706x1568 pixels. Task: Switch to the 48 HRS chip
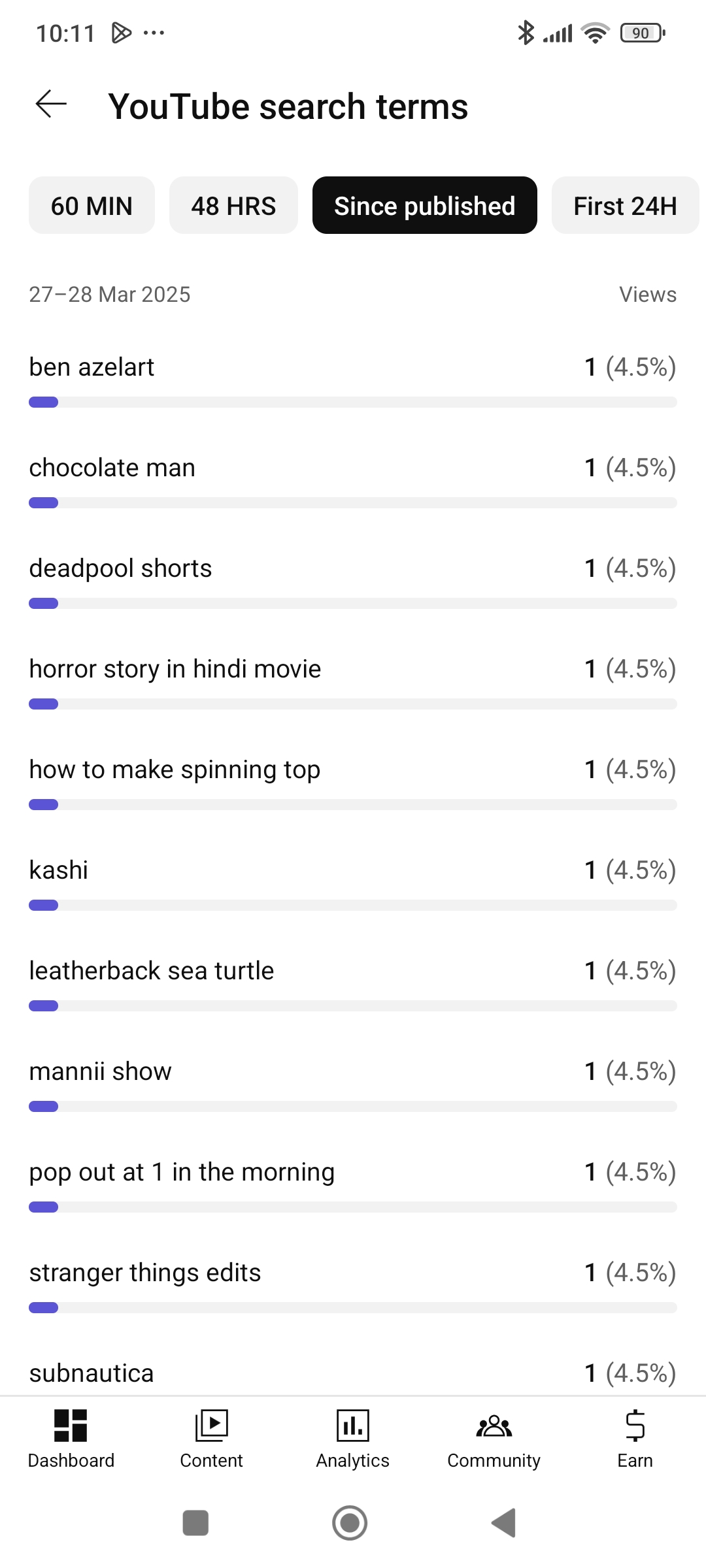tap(233, 206)
